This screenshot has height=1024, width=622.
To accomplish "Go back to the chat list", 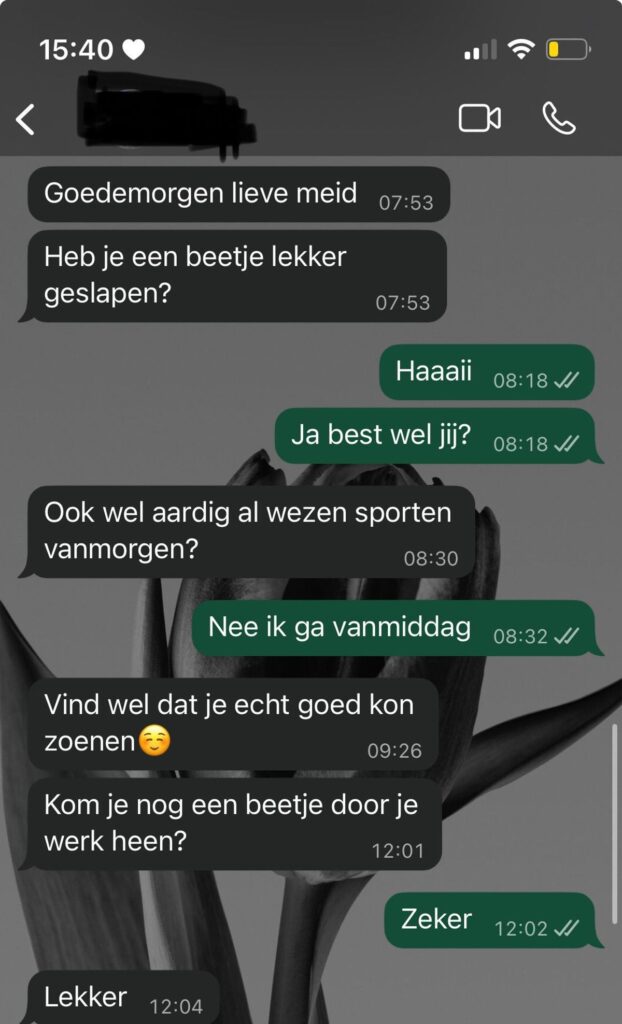I will [26, 120].
